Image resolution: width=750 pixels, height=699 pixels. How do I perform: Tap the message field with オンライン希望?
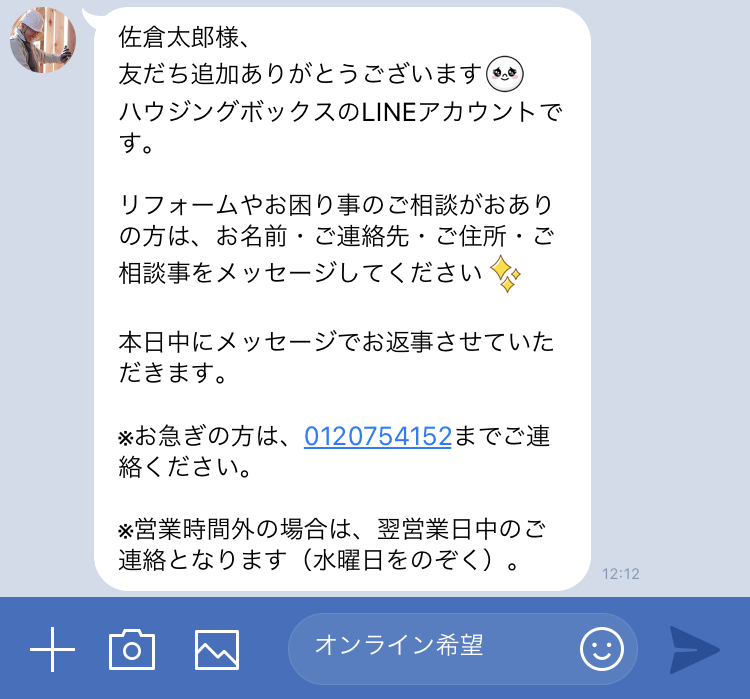[x=430, y=647]
